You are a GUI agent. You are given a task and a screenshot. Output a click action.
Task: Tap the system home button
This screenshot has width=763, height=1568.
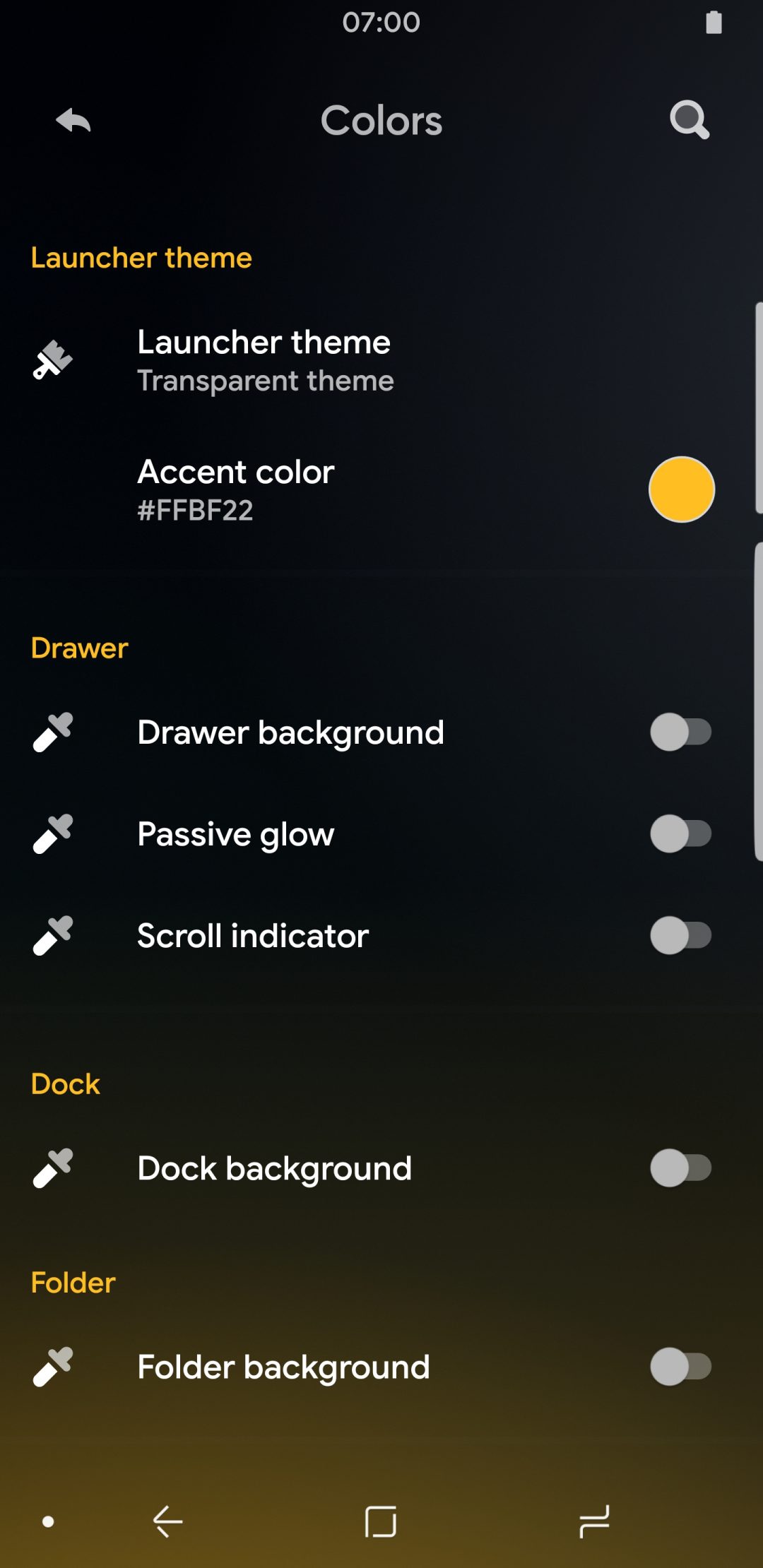pyautogui.click(x=381, y=1521)
